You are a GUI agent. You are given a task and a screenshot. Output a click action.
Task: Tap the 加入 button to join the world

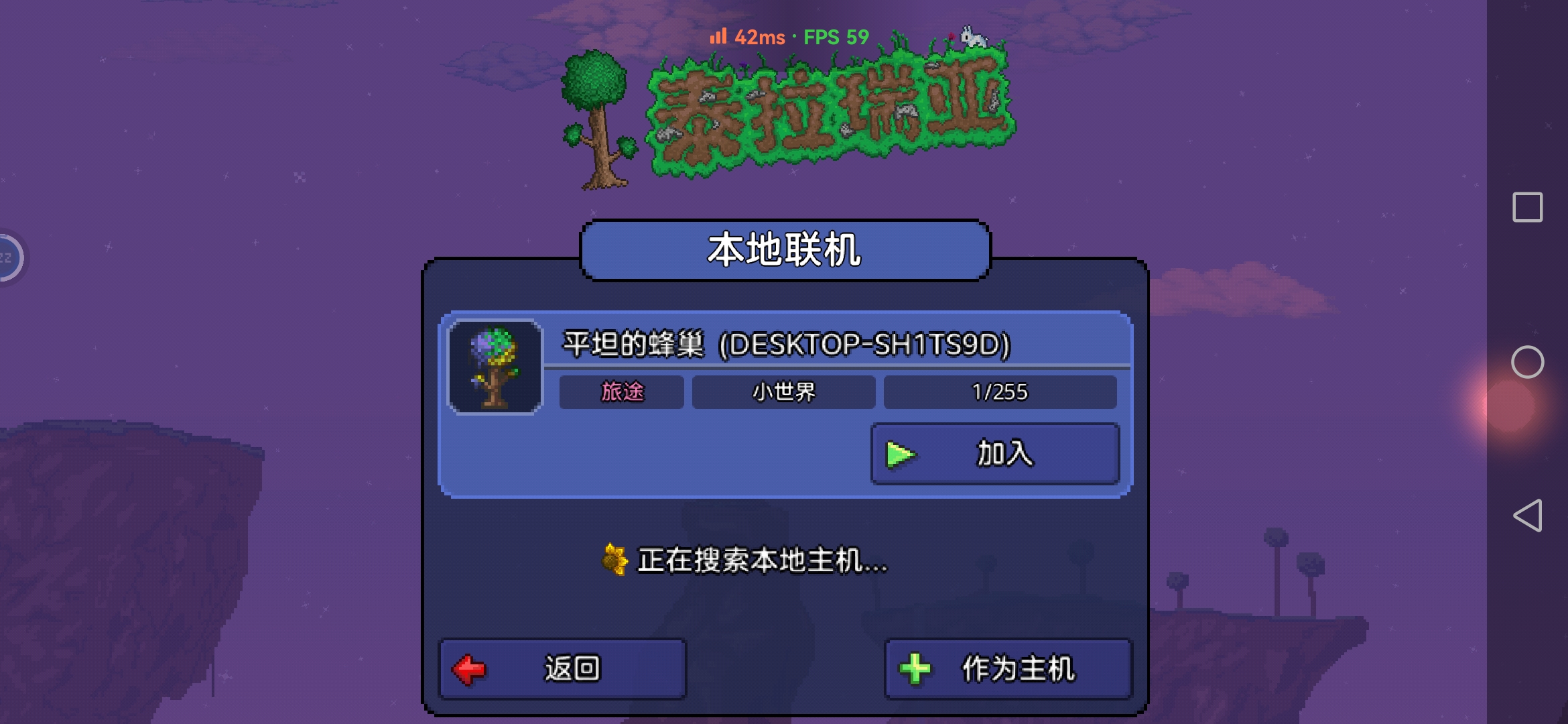coord(995,454)
